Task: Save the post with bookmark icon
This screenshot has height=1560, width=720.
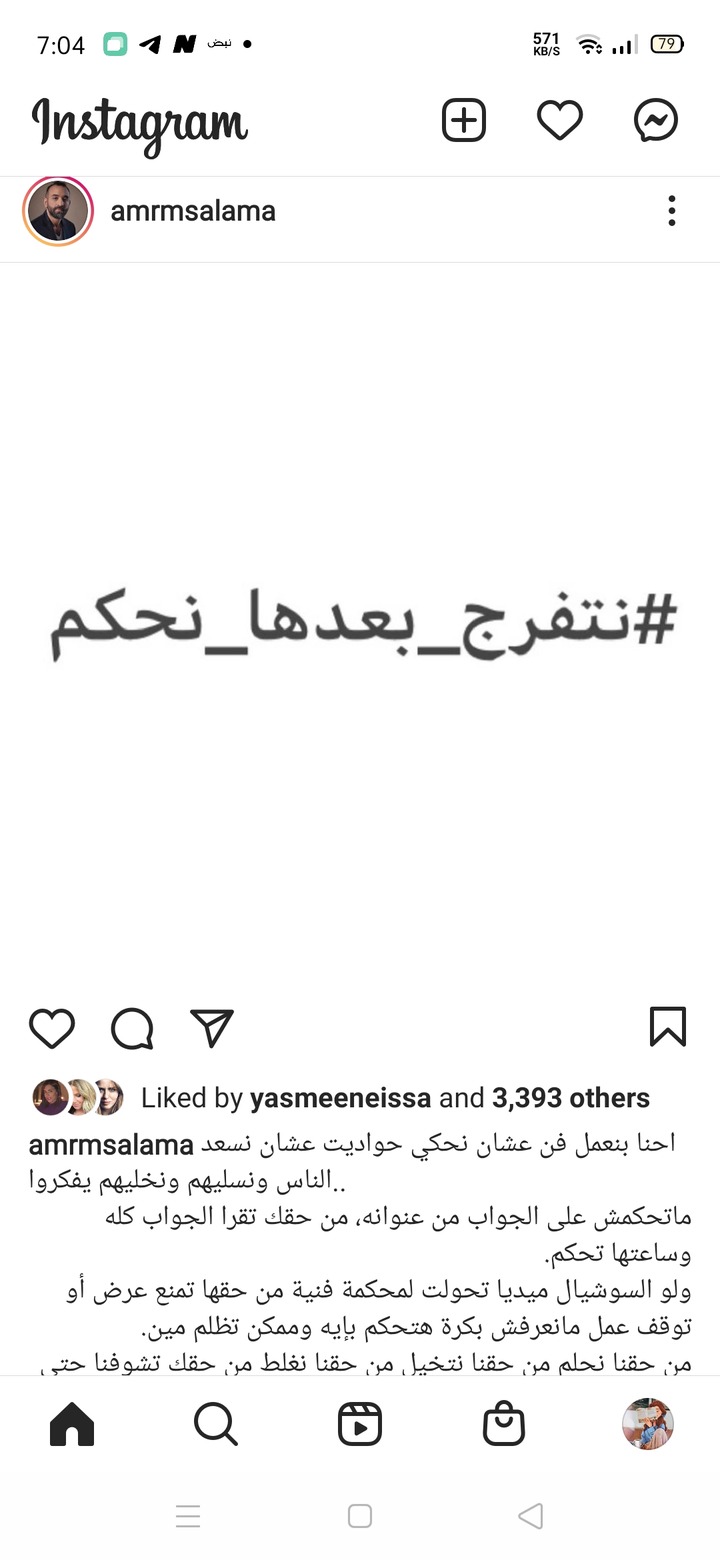Action: 668,1027
